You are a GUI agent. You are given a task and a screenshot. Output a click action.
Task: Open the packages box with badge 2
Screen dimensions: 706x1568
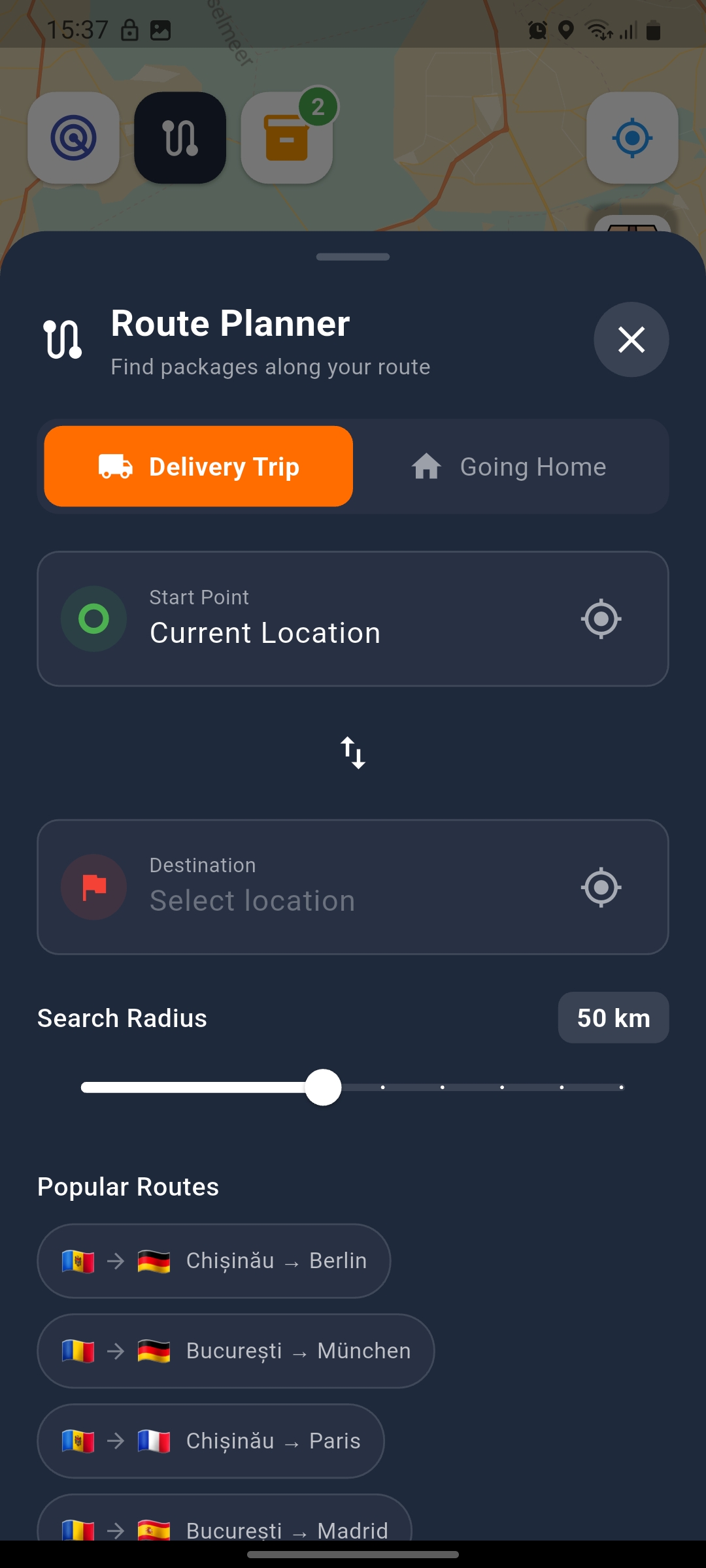coord(286,138)
